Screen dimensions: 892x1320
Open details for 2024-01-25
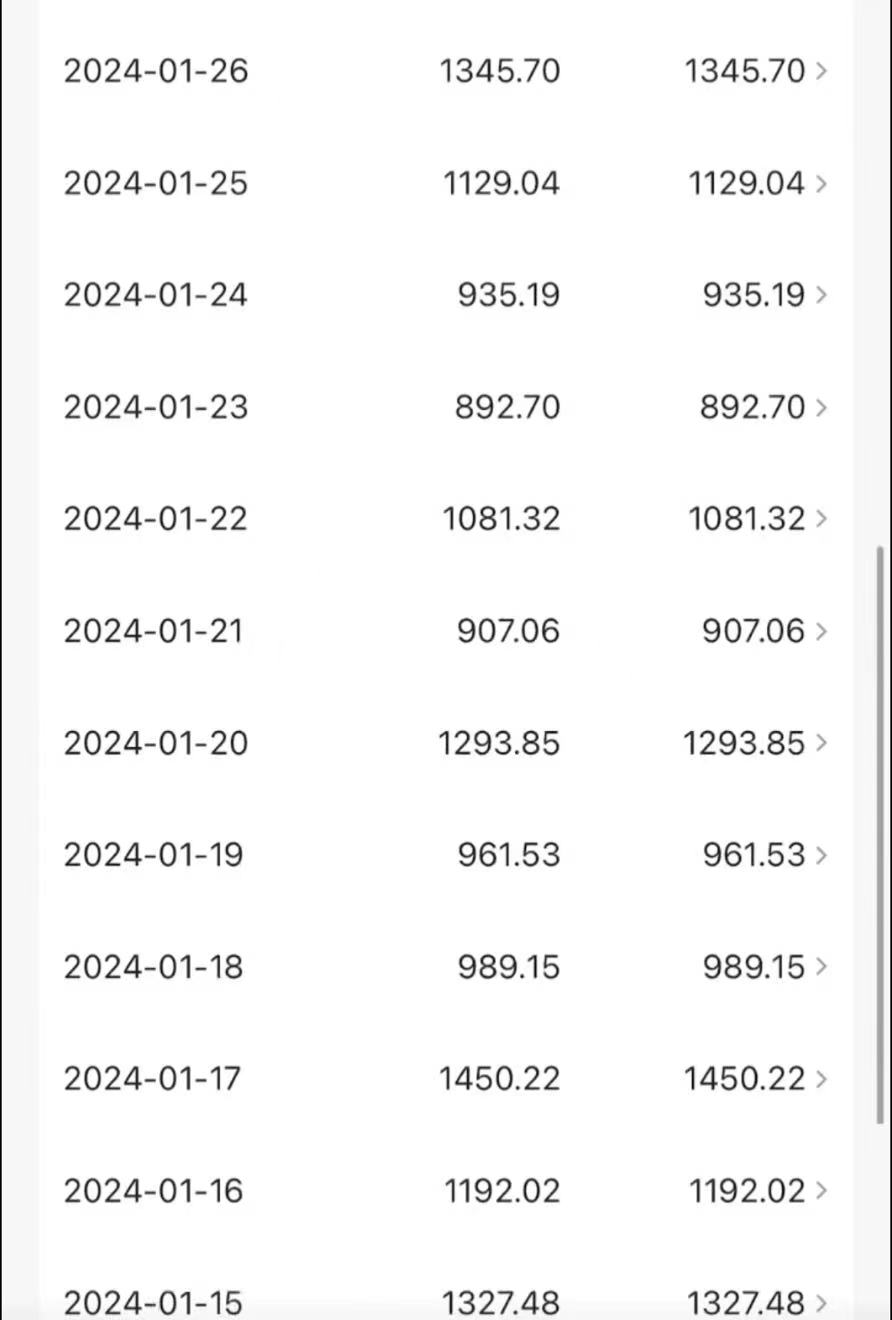click(x=446, y=183)
